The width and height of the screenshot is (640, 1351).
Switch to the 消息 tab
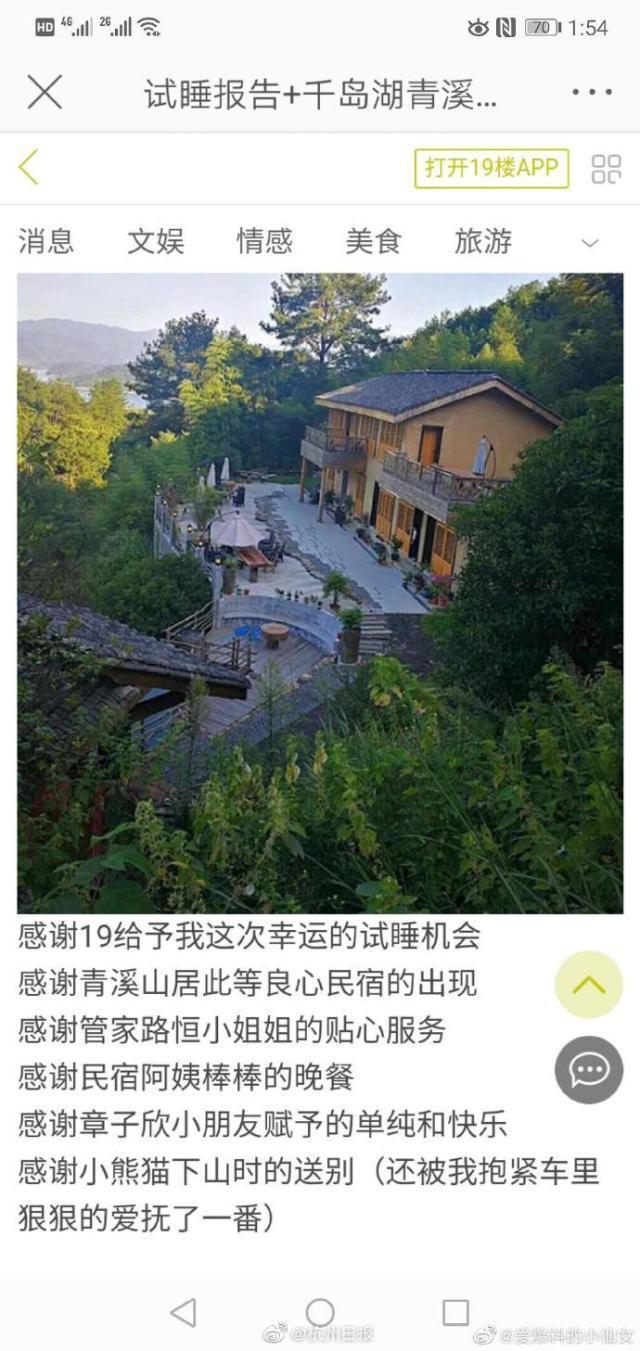point(46,241)
